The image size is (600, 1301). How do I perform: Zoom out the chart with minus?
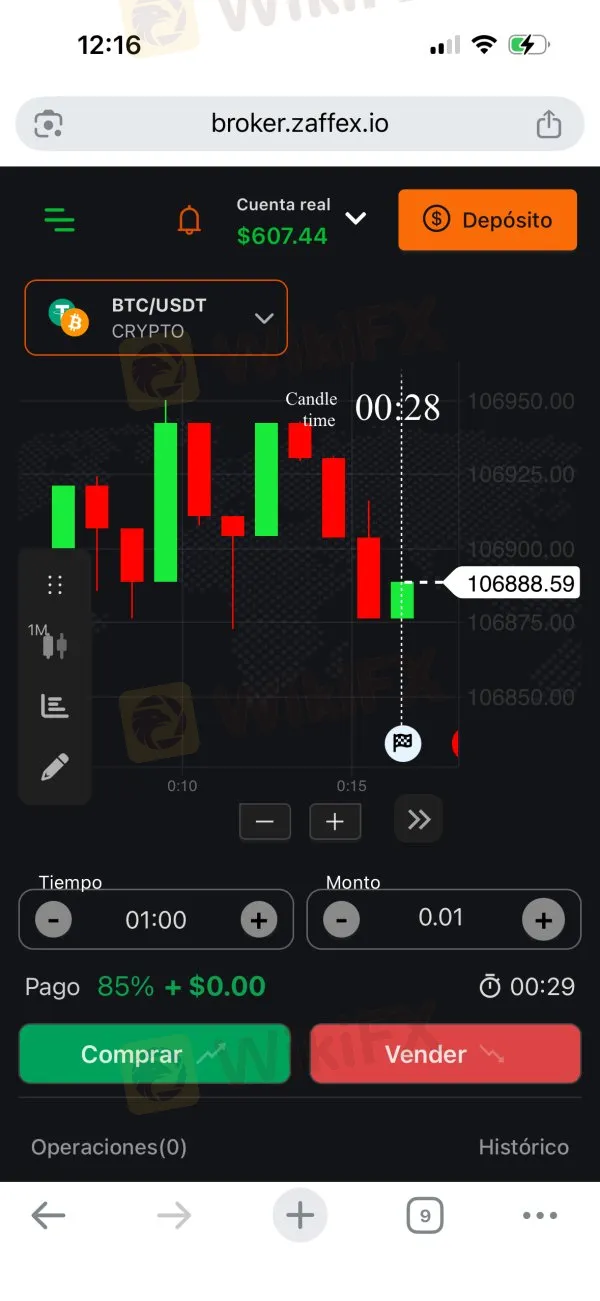pyautogui.click(x=265, y=822)
